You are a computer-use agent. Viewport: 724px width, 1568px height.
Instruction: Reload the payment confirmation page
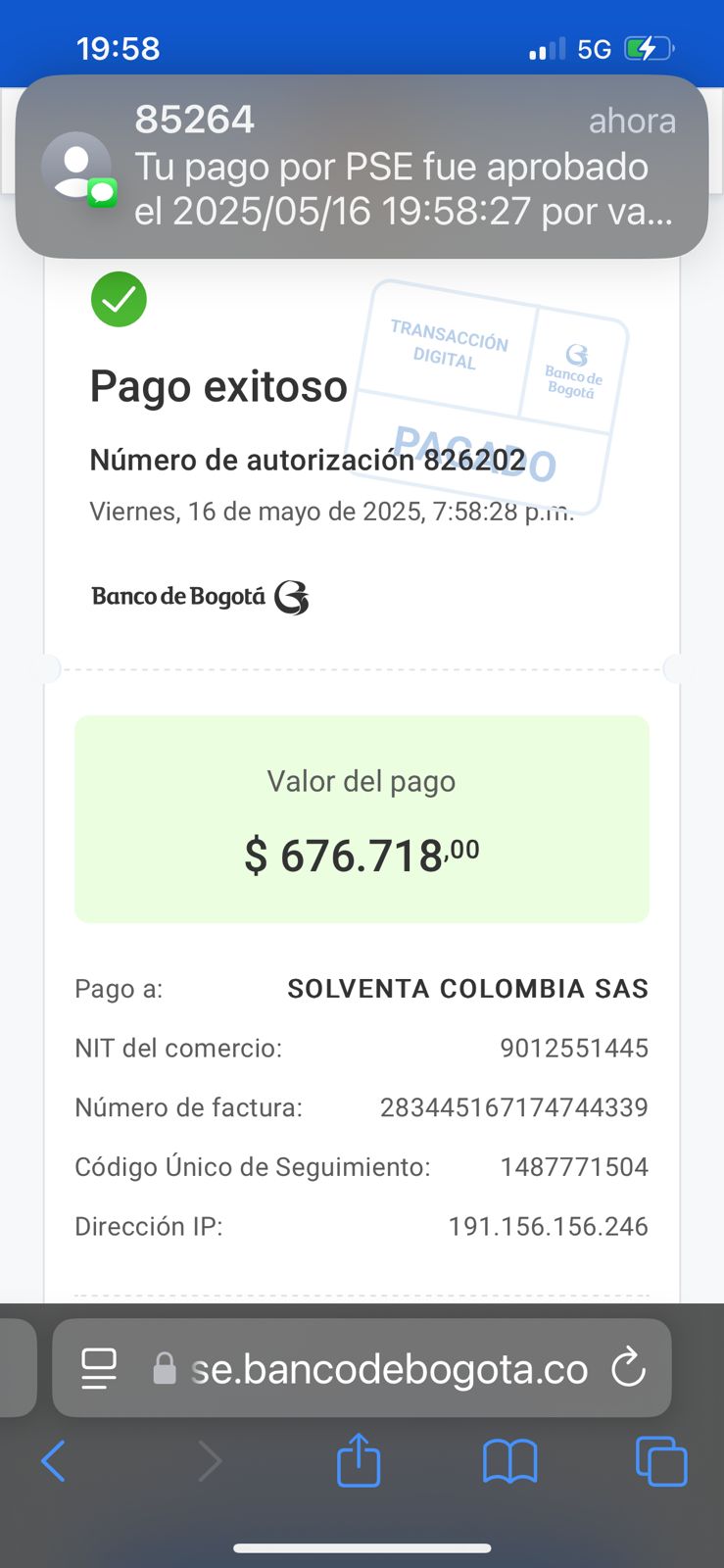[x=628, y=1368]
